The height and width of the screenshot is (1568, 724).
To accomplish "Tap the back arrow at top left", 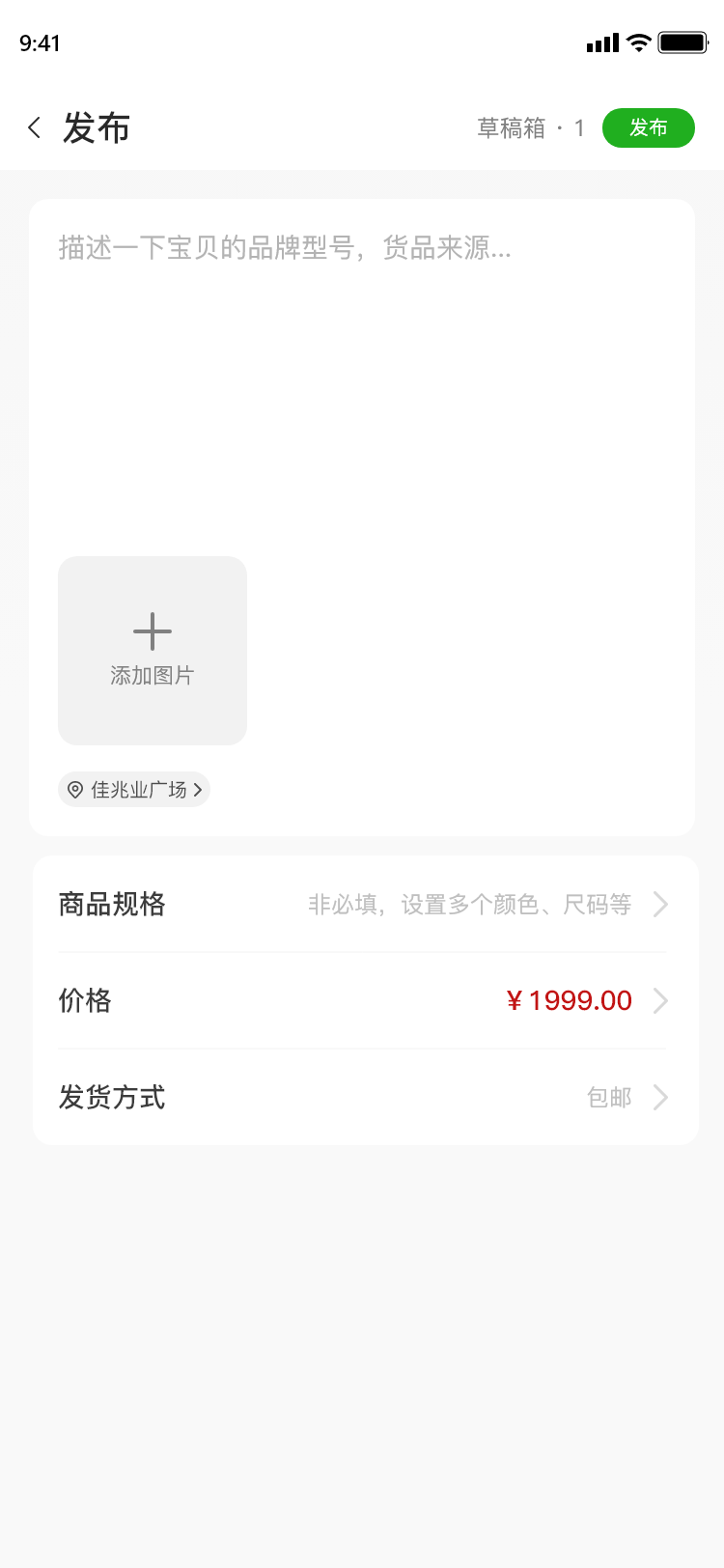I will (x=34, y=126).
